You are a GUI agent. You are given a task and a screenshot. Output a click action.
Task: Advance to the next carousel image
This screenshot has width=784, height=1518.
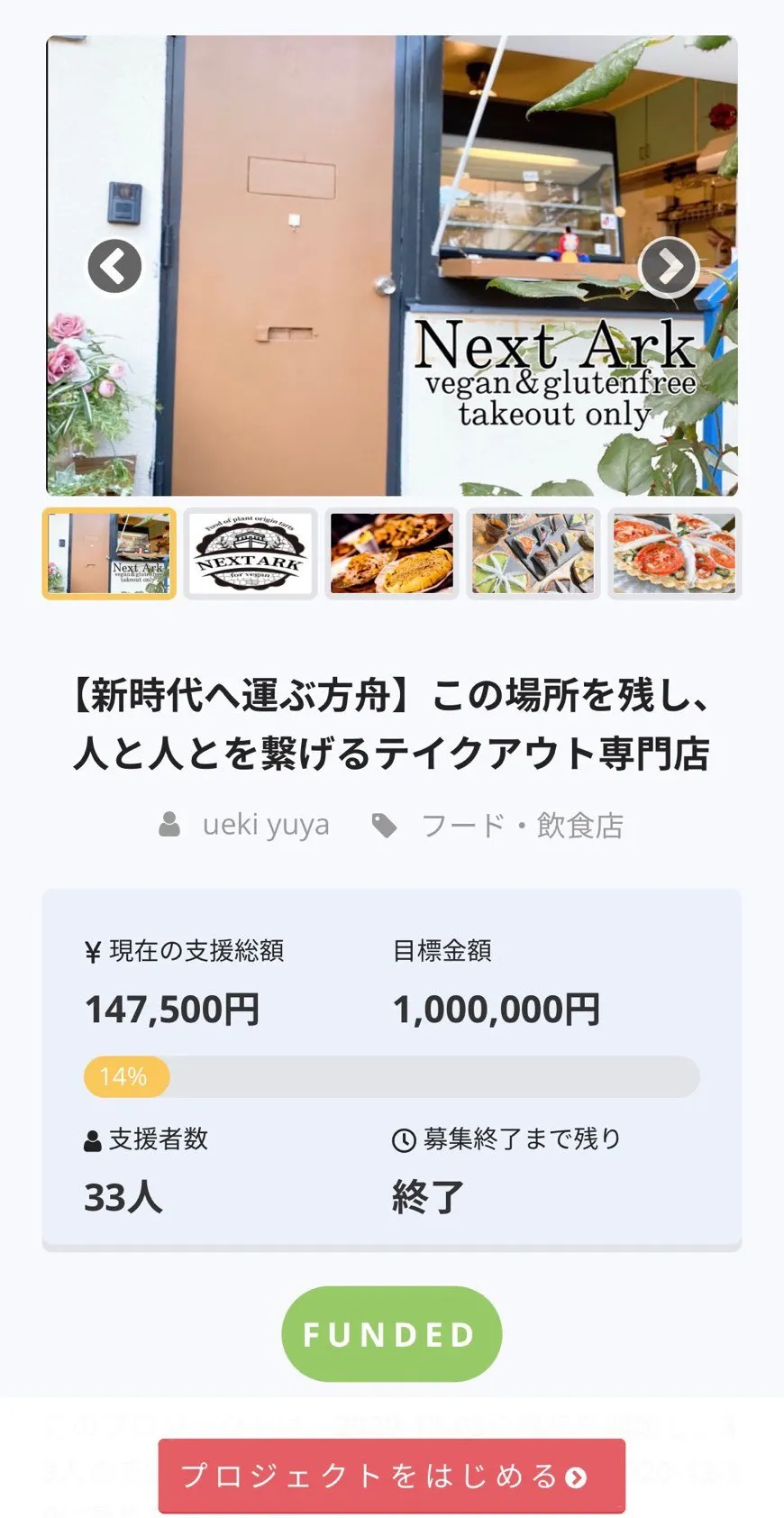click(x=669, y=266)
